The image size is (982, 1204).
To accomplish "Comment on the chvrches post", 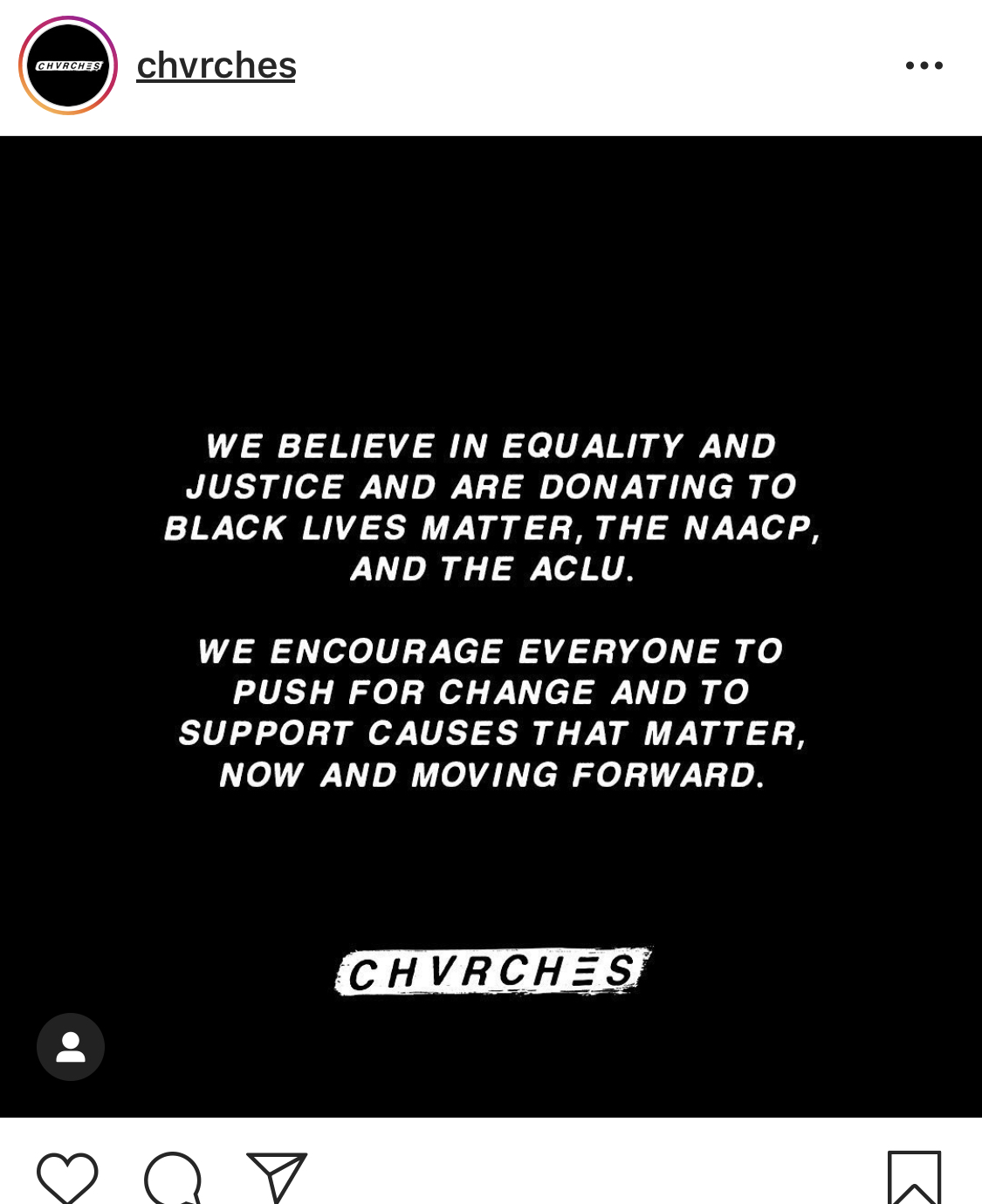I will (x=173, y=1179).
